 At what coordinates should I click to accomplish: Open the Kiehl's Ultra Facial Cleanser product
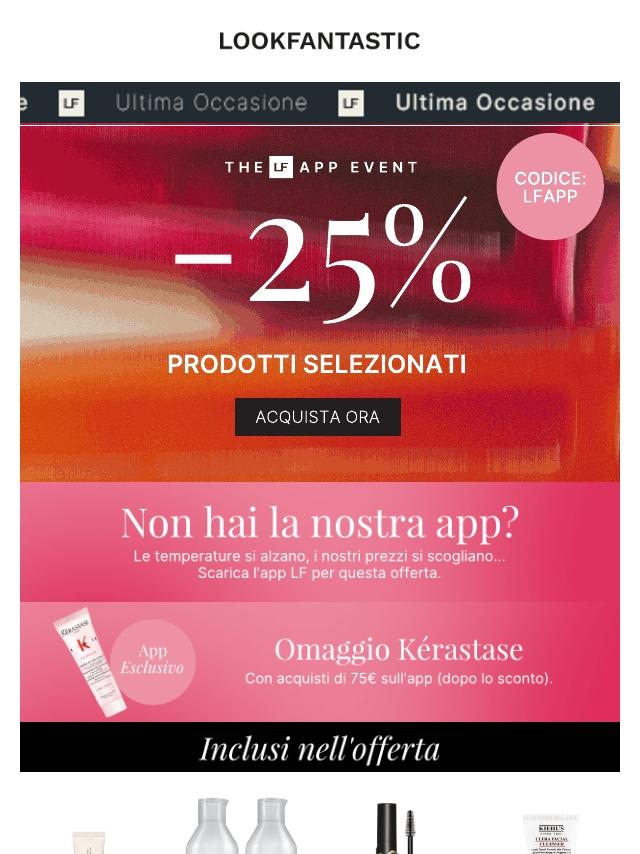pos(550,832)
